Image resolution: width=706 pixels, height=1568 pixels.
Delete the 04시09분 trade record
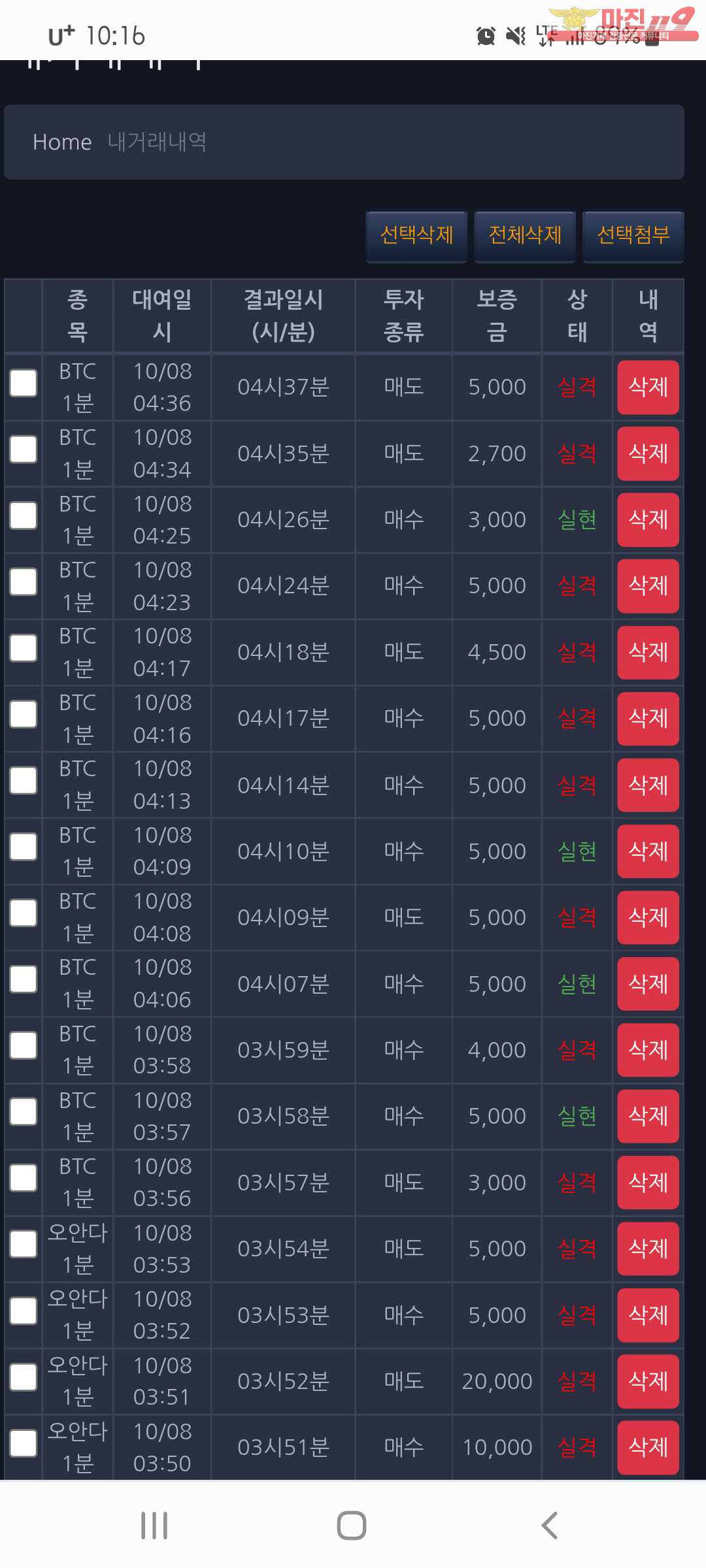click(648, 917)
